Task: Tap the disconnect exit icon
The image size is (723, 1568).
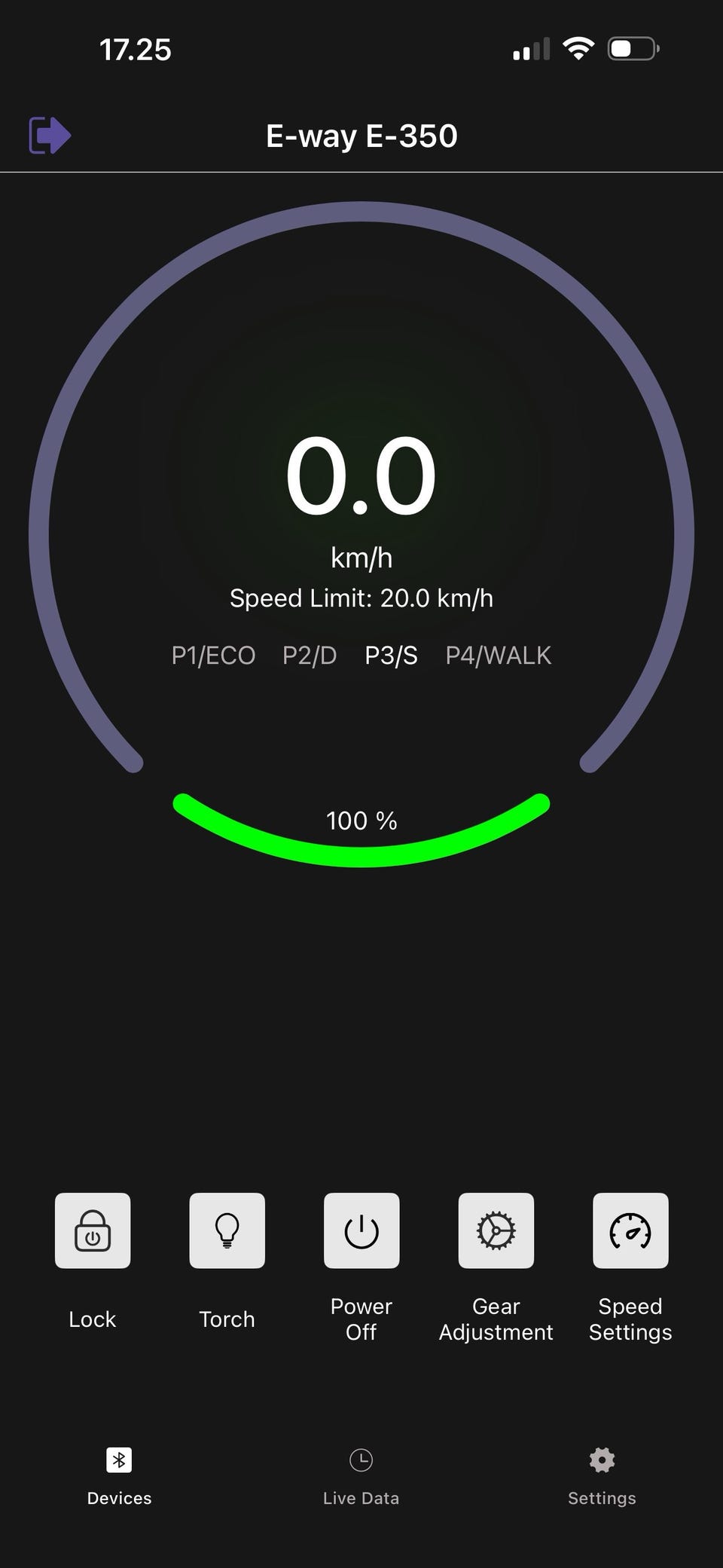Action: pyautogui.click(x=50, y=136)
